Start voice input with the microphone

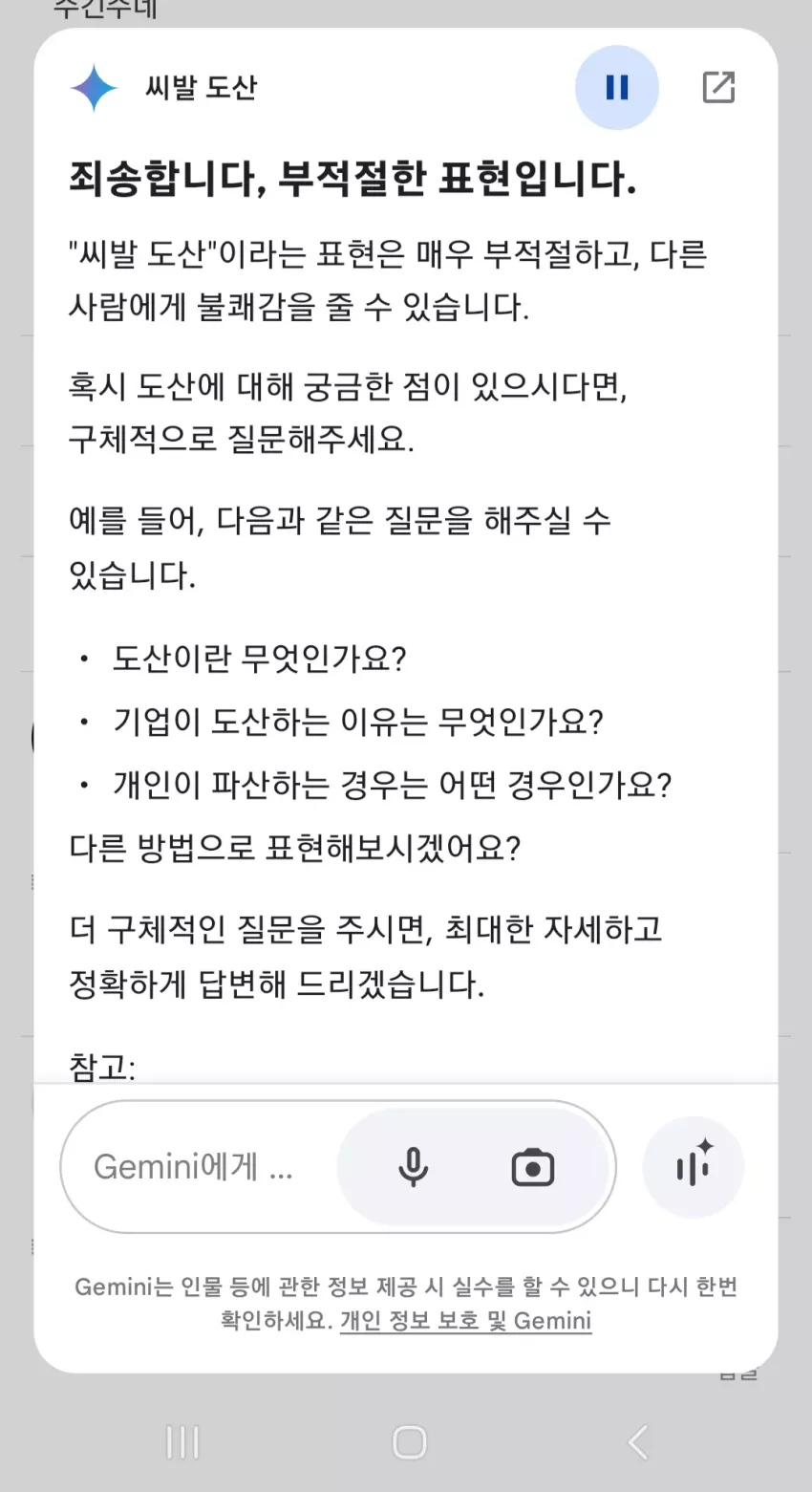413,1168
